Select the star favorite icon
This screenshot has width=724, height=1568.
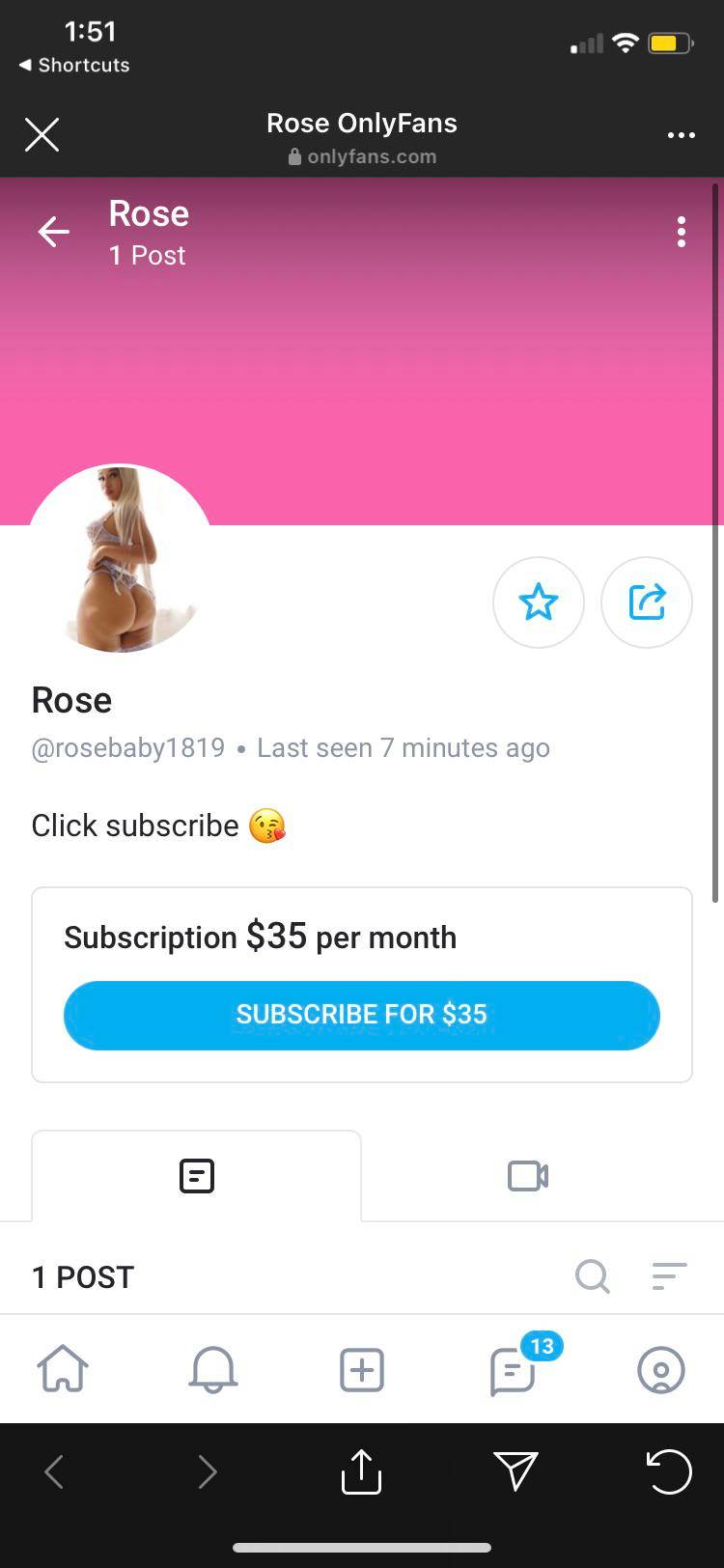538,602
